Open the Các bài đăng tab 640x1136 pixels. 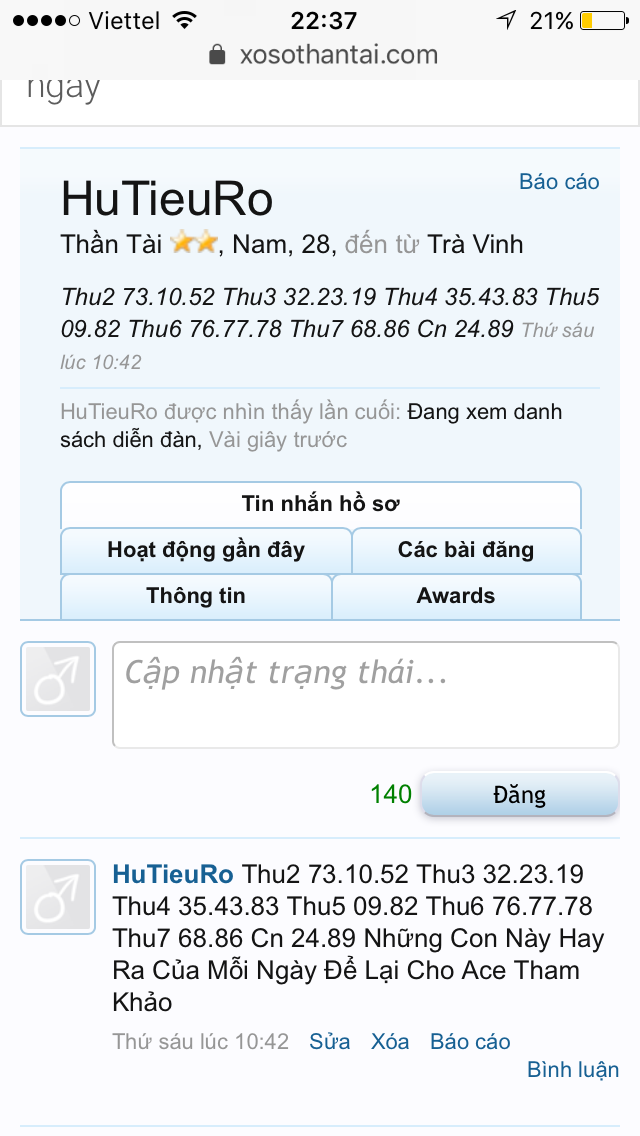[466, 550]
